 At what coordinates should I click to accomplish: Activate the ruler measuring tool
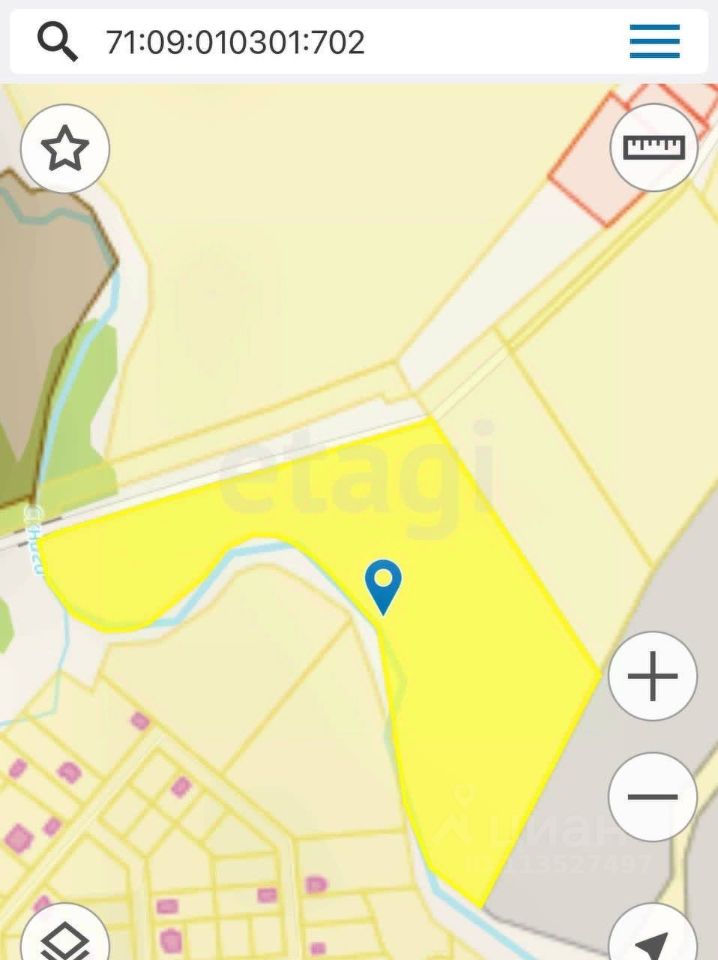click(x=653, y=148)
